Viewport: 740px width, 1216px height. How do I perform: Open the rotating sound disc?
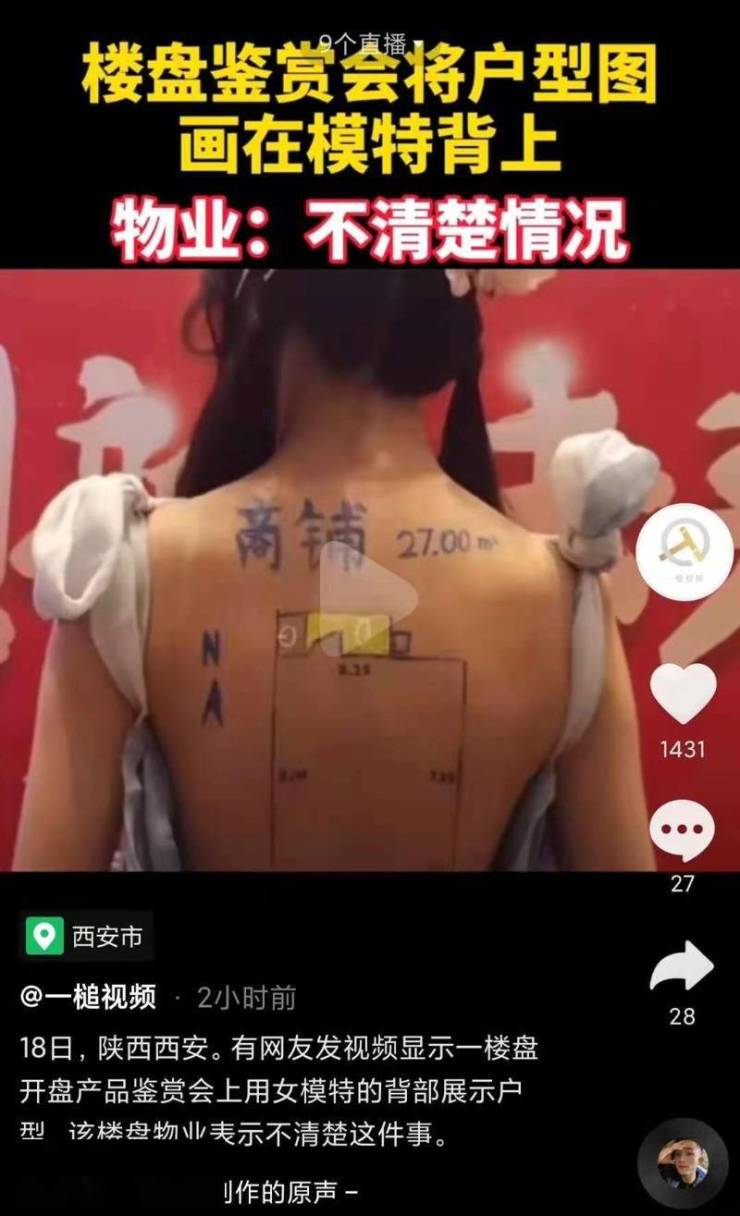click(x=683, y=1163)
